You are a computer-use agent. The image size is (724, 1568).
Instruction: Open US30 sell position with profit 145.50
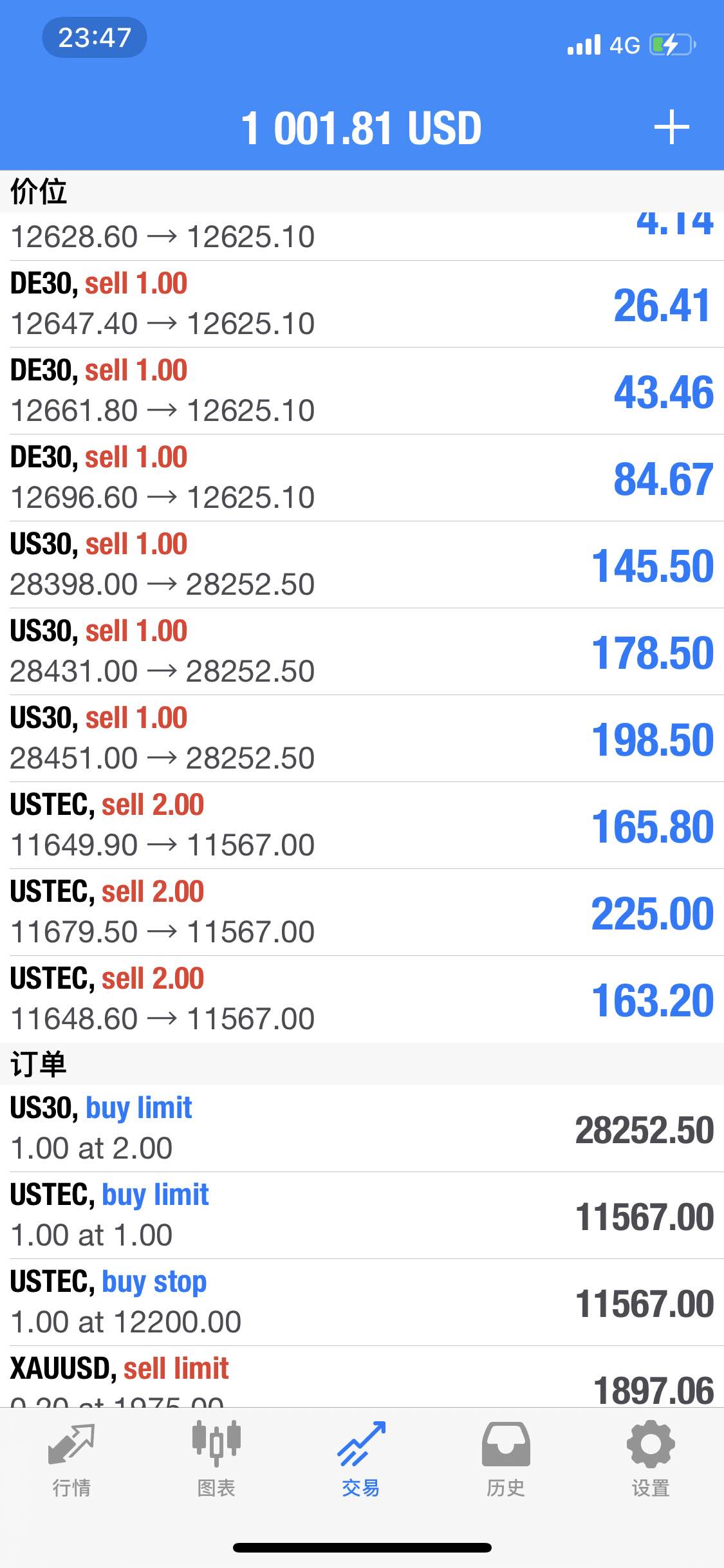tap(362, 565)
